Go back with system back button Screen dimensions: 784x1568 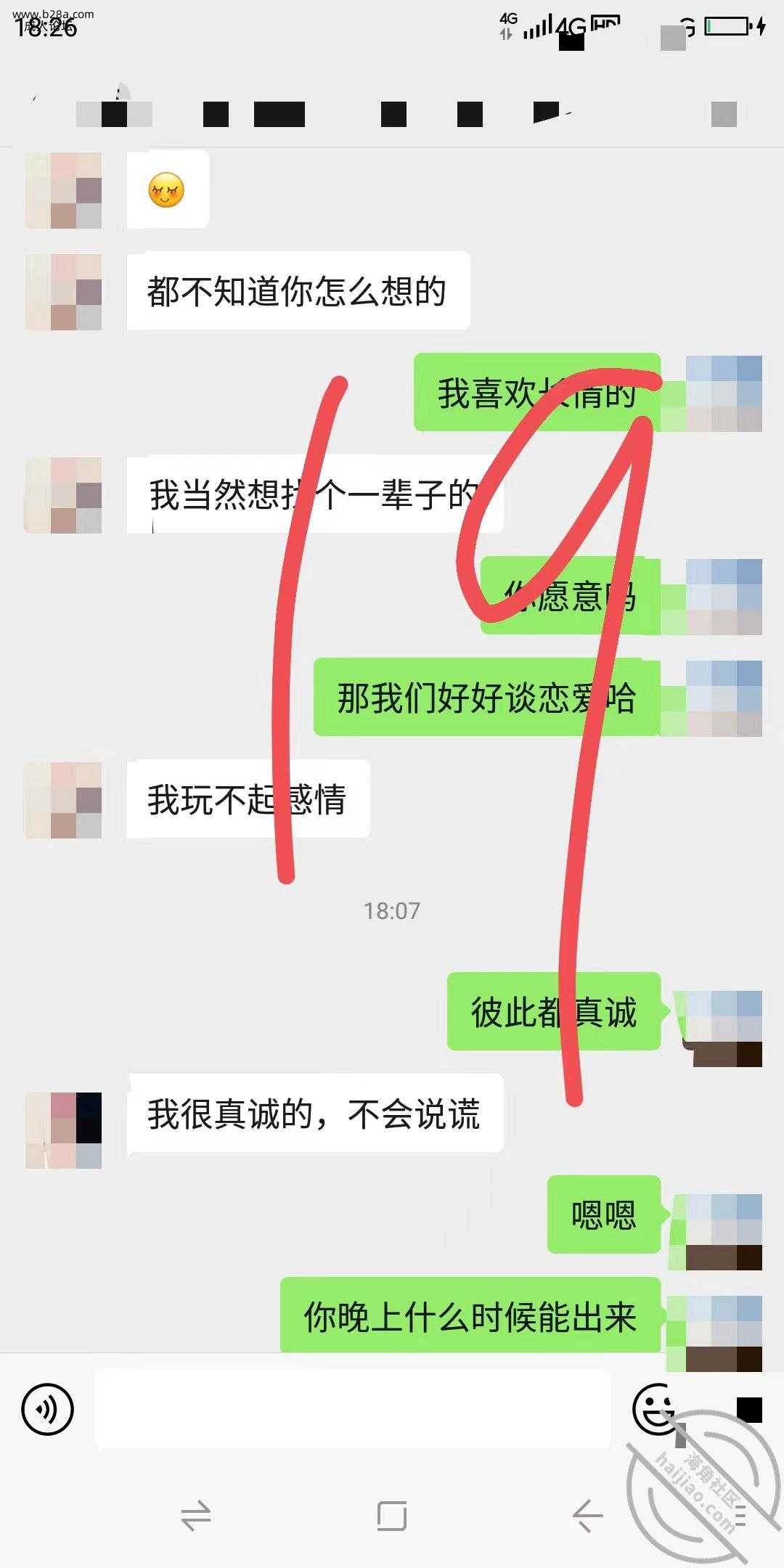[587, 1515]
